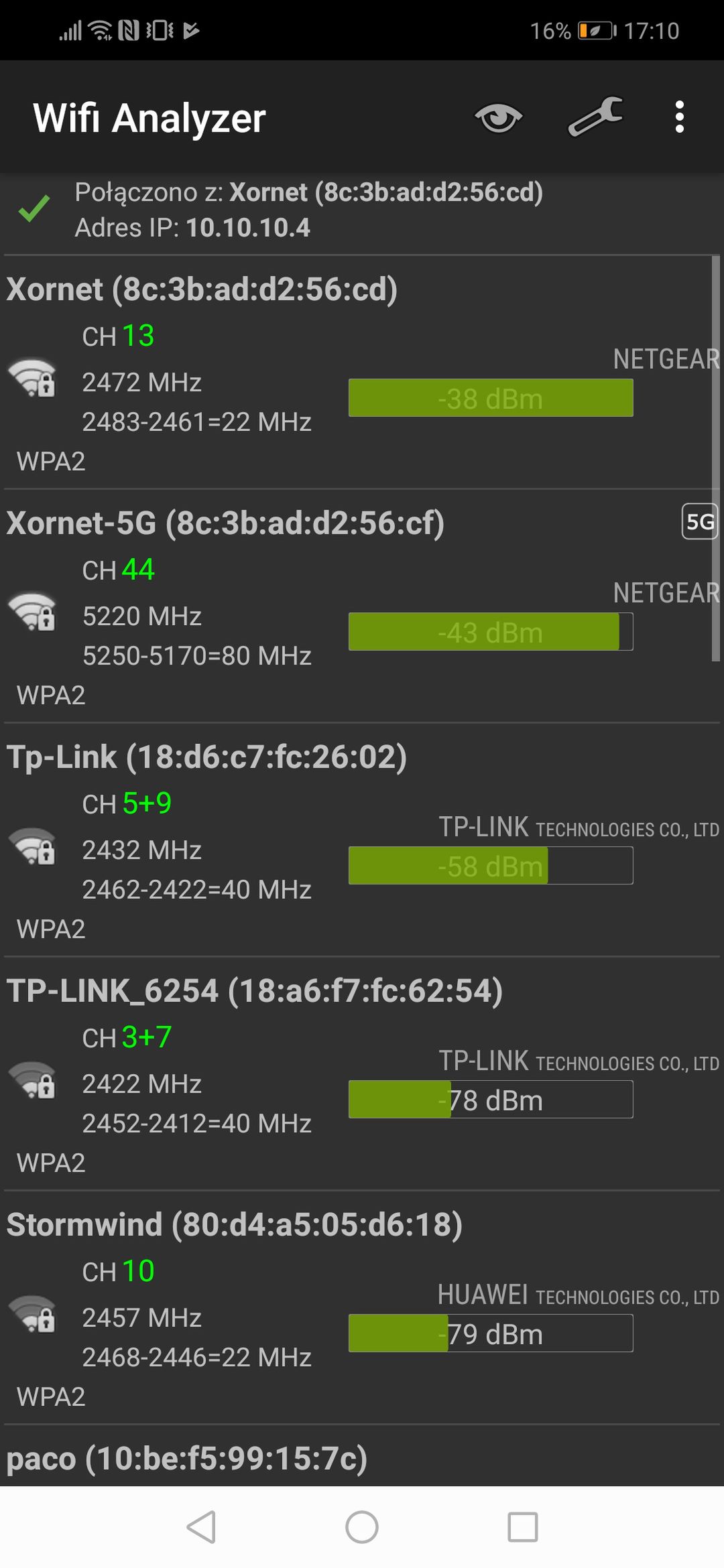Open the three-dot overflow menu
Viewport: 724px width, 1568px height.
click(679, 117)
